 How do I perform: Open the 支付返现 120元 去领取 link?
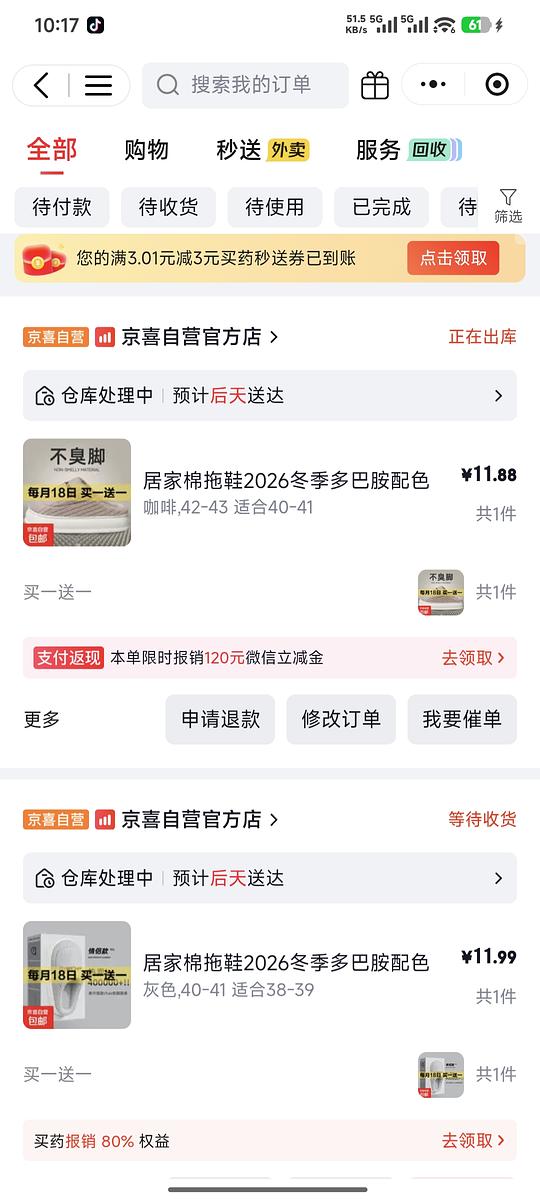[473, 657]
